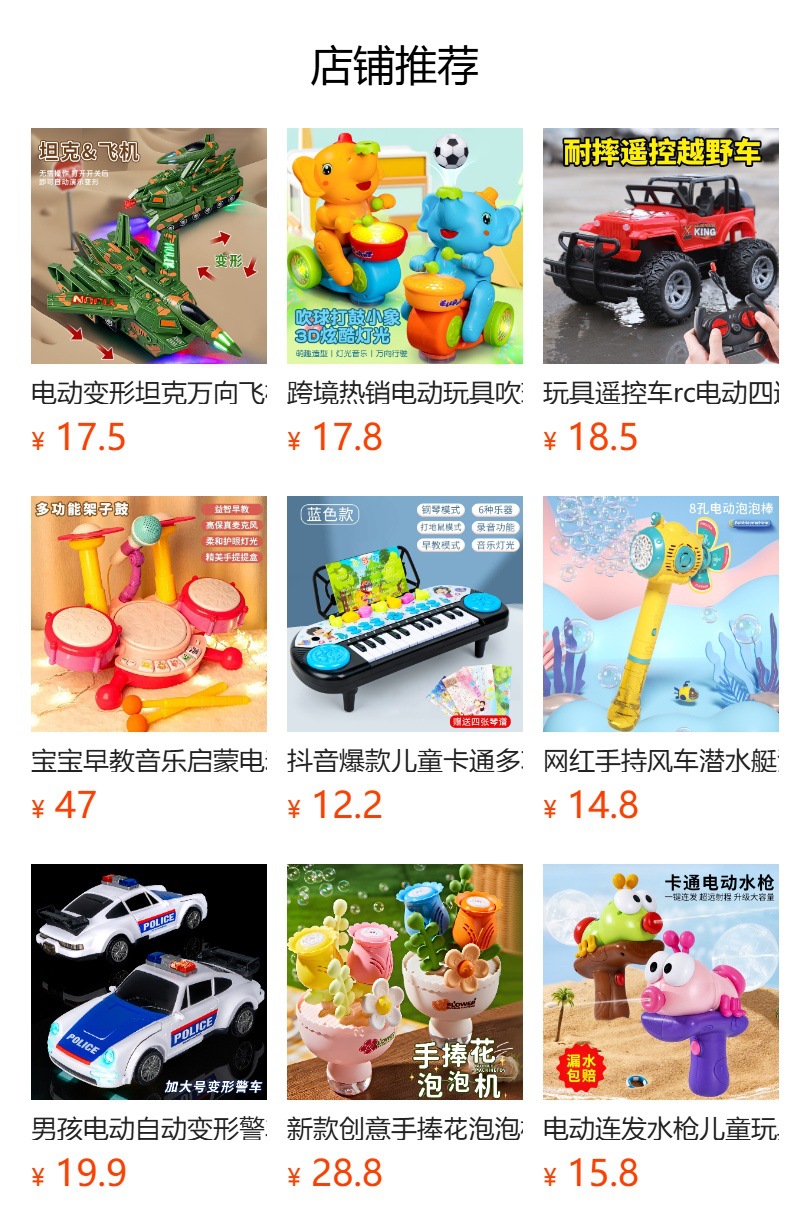The image size is (790, 1232).
Task: Open the 电动变形坦克 toy priced ¥17.5
Action: (x=149, y=246)
